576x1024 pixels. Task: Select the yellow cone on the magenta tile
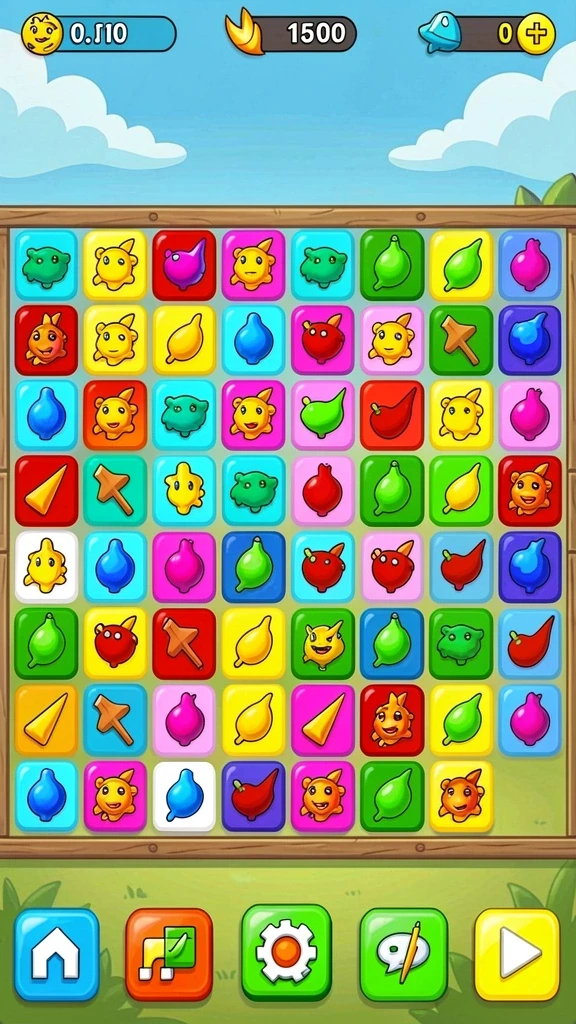coord(323,720)
